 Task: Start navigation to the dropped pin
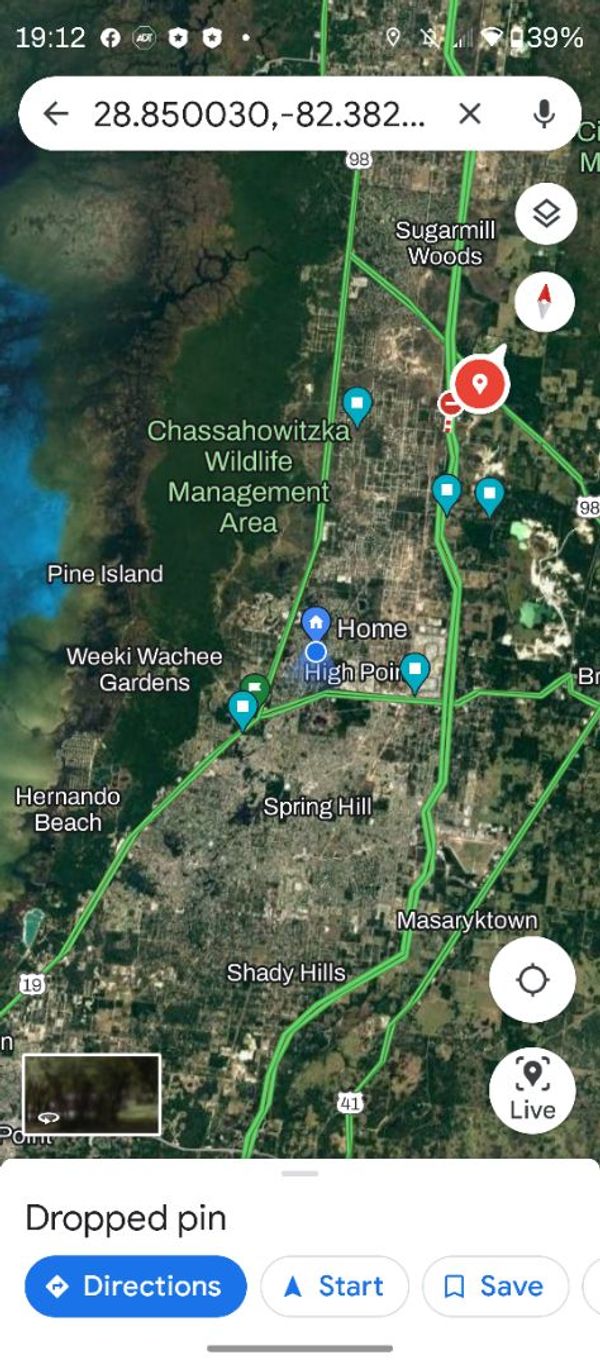pos(335,1286)
